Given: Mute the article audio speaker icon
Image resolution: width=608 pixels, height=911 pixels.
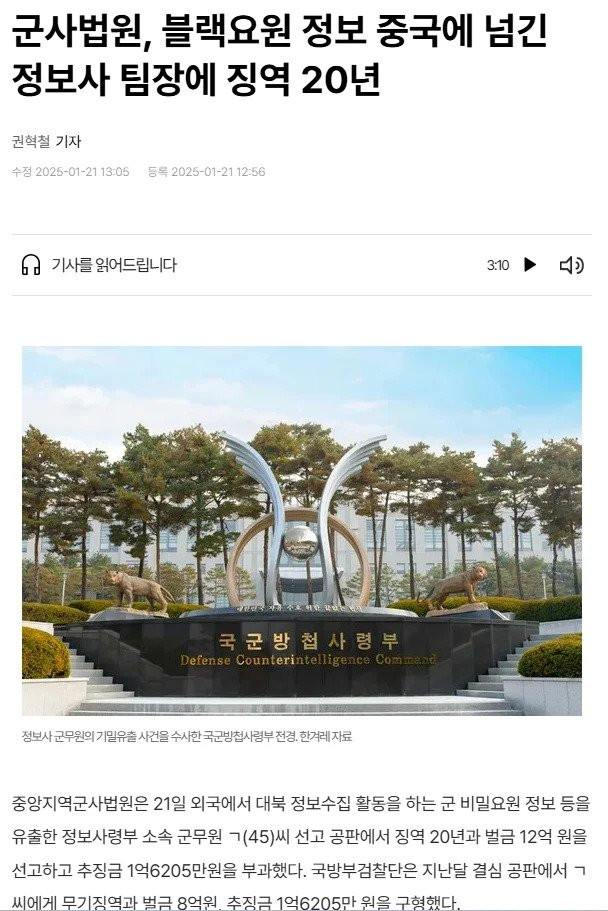Looking at the screenshot, I should (571, 265).
